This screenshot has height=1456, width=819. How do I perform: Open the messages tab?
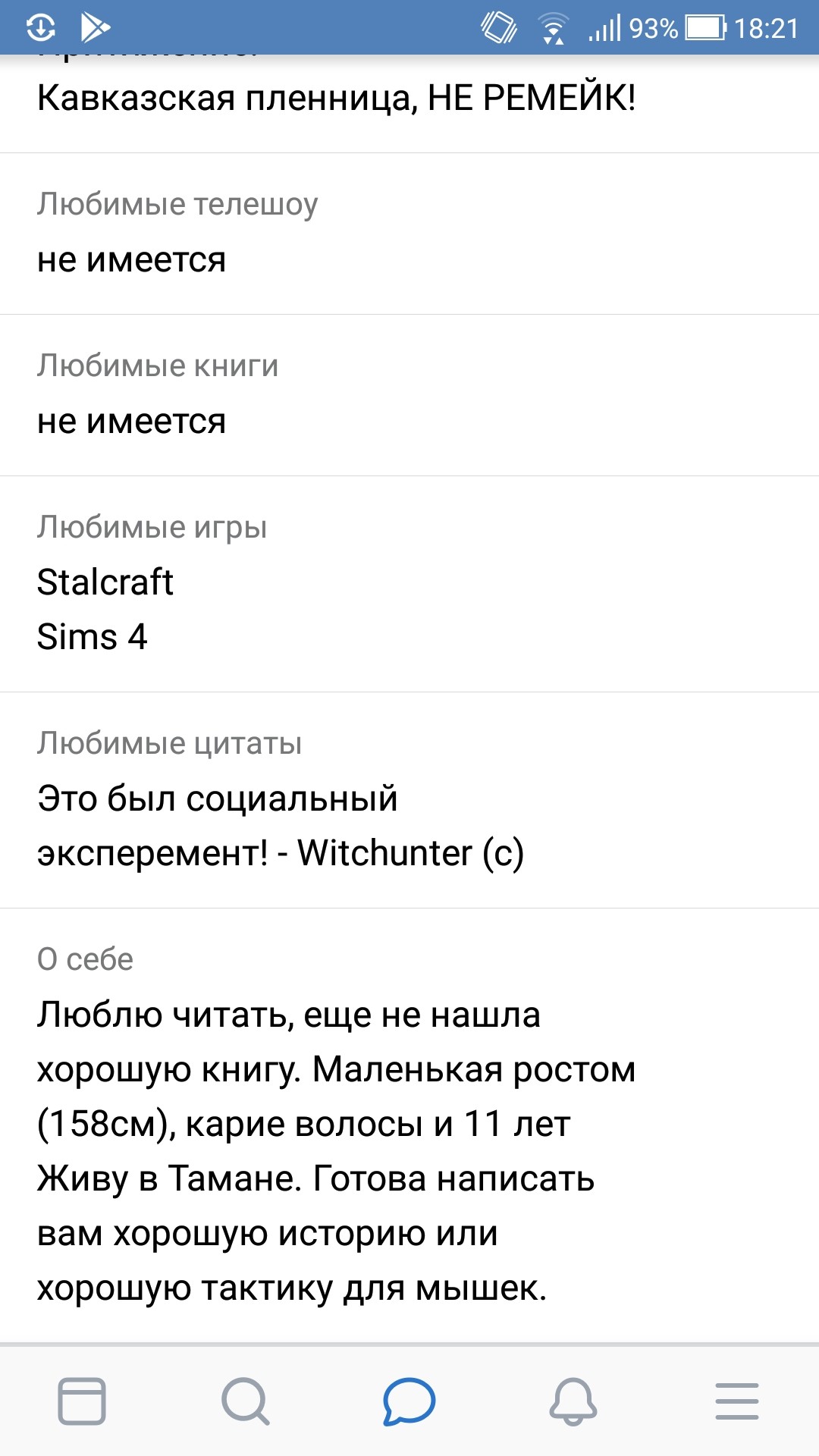(x=409, y=1401)
